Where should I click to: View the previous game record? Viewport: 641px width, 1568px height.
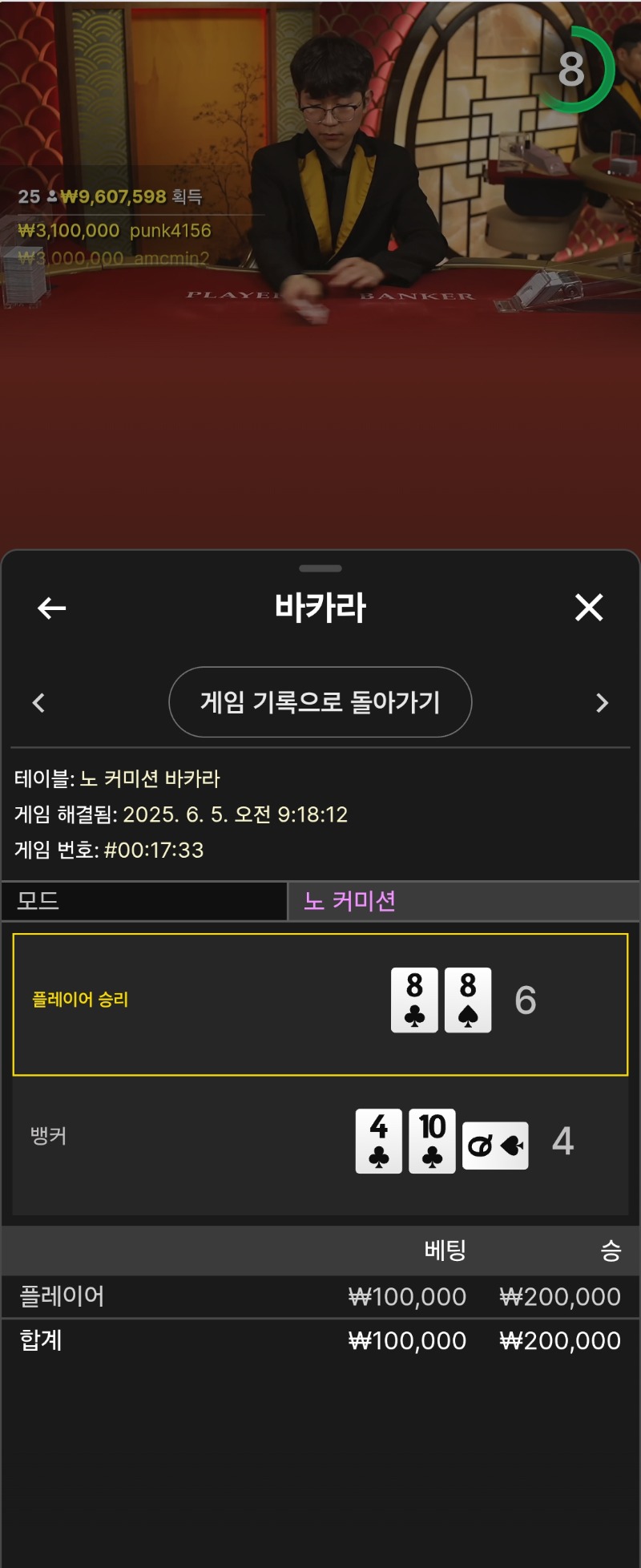coord(38,703)
